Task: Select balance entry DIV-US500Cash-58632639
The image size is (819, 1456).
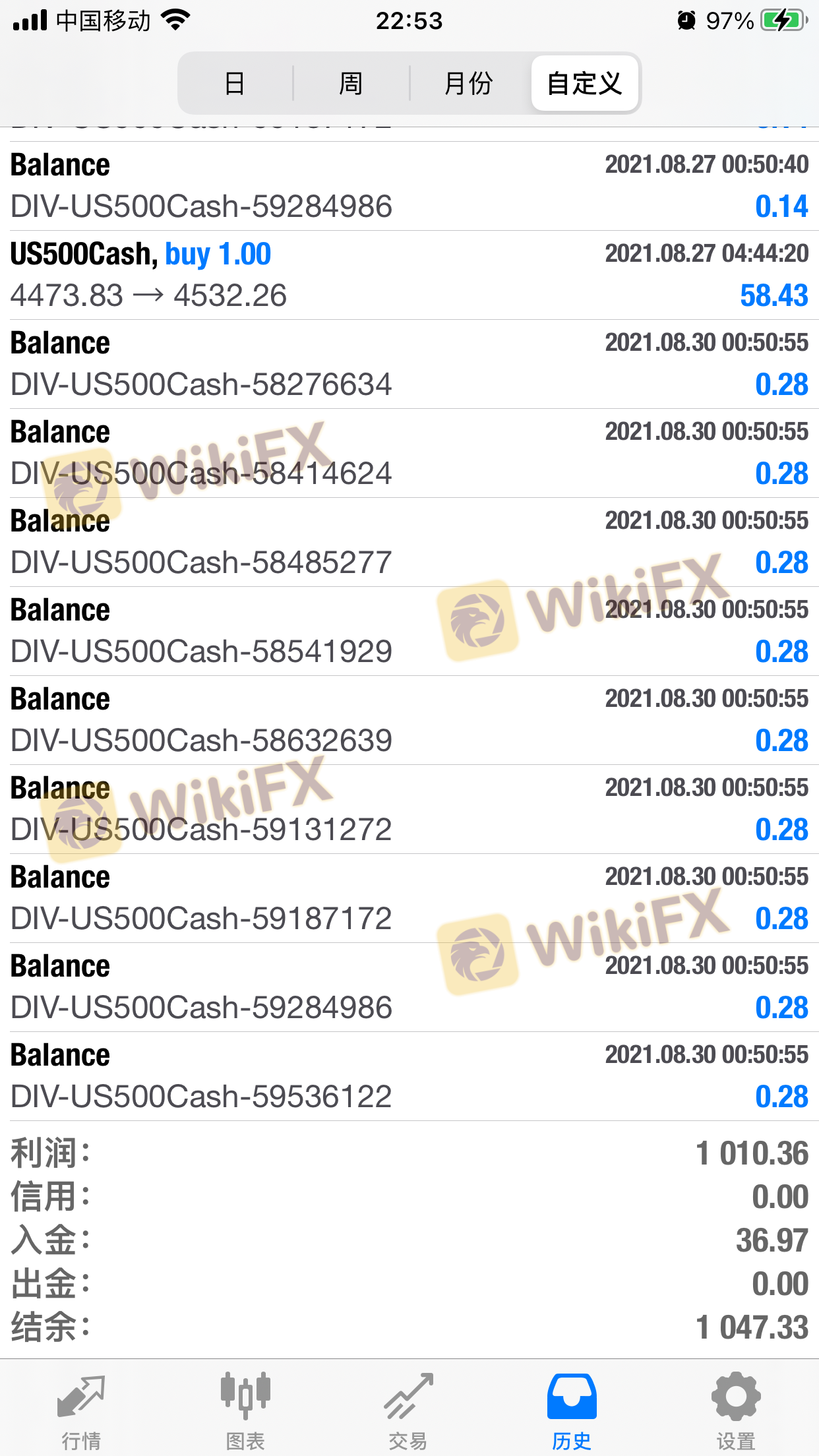Action: tap(409, 720)
